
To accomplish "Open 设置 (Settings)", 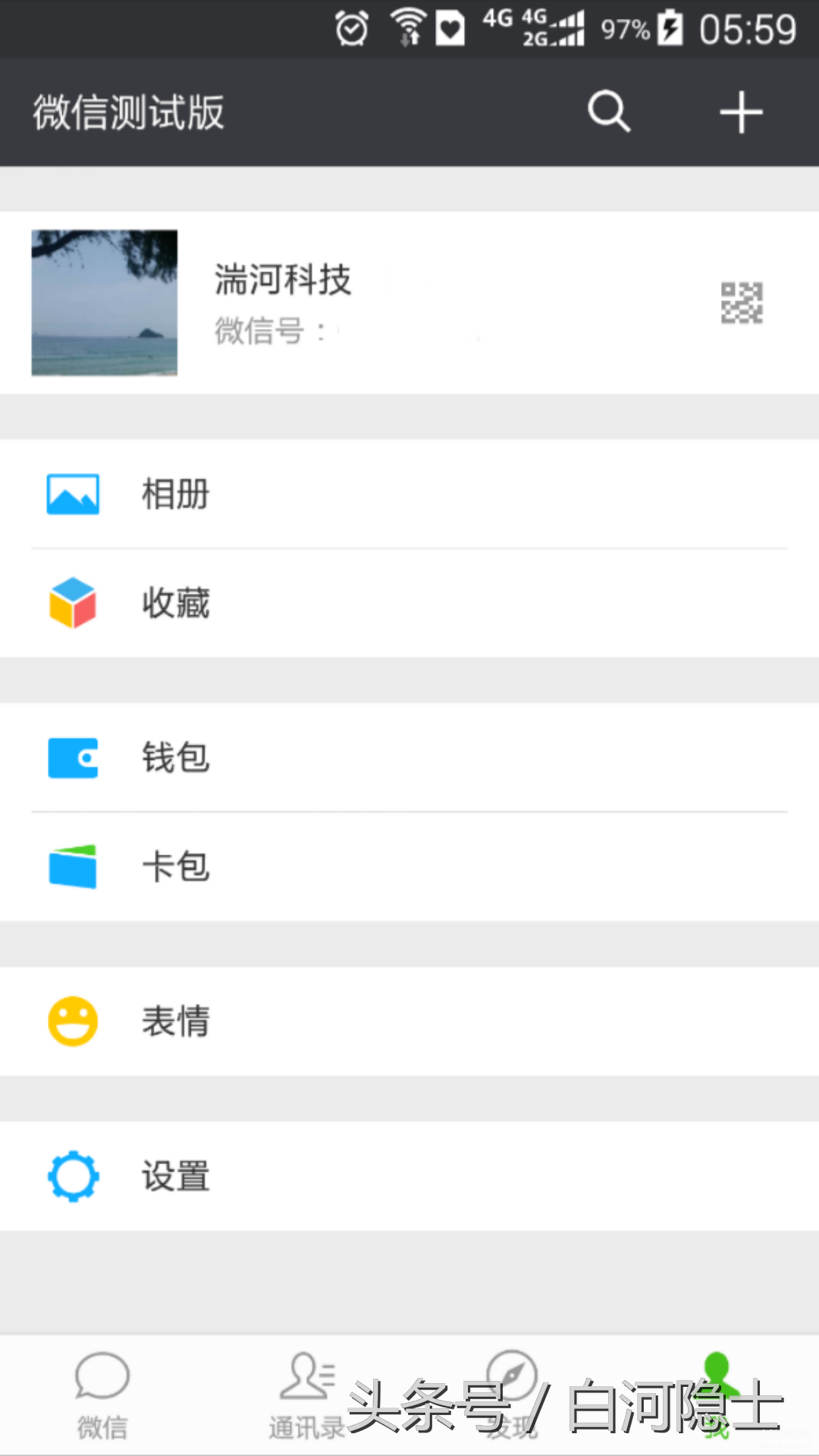I will 409,1176.
